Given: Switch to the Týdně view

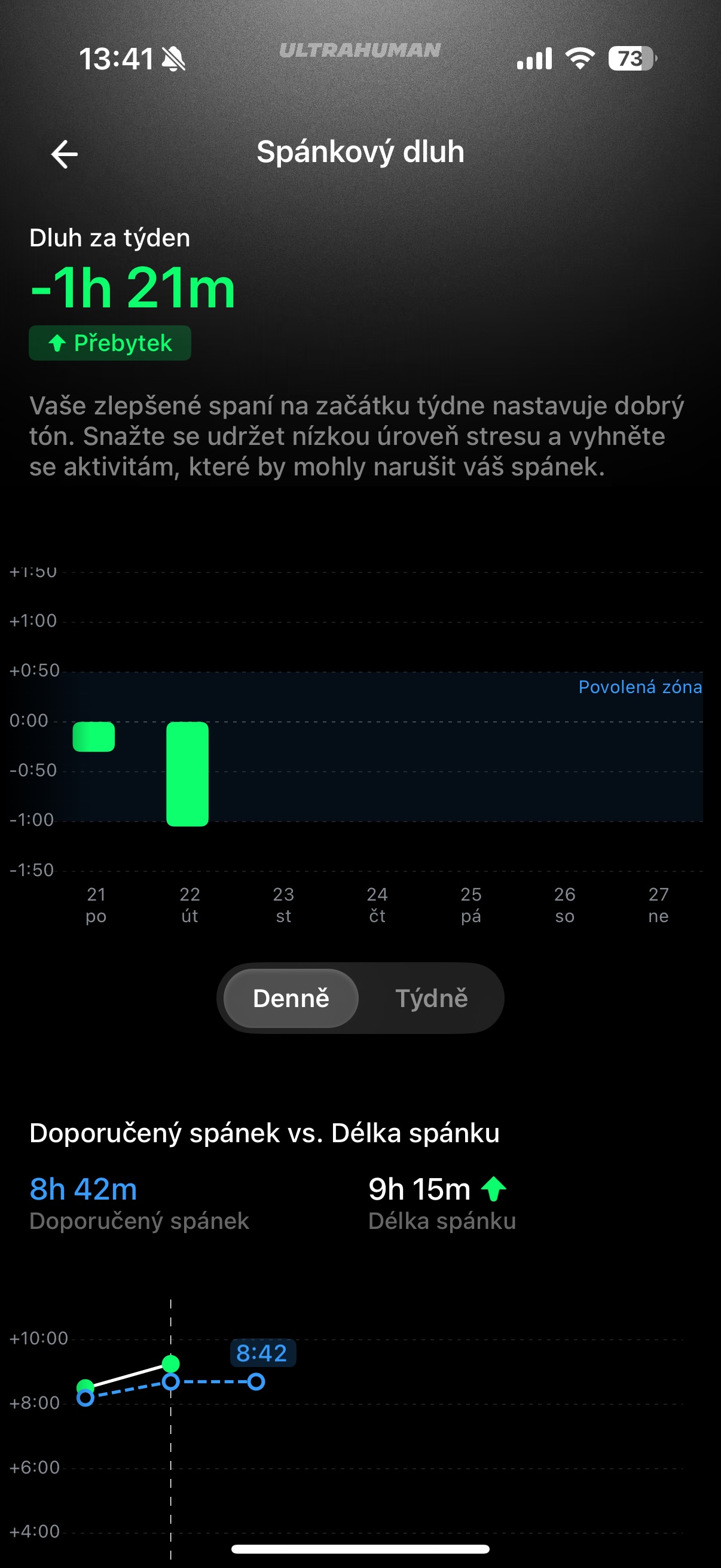Looking at the screenshot, I should coord(432,998).
